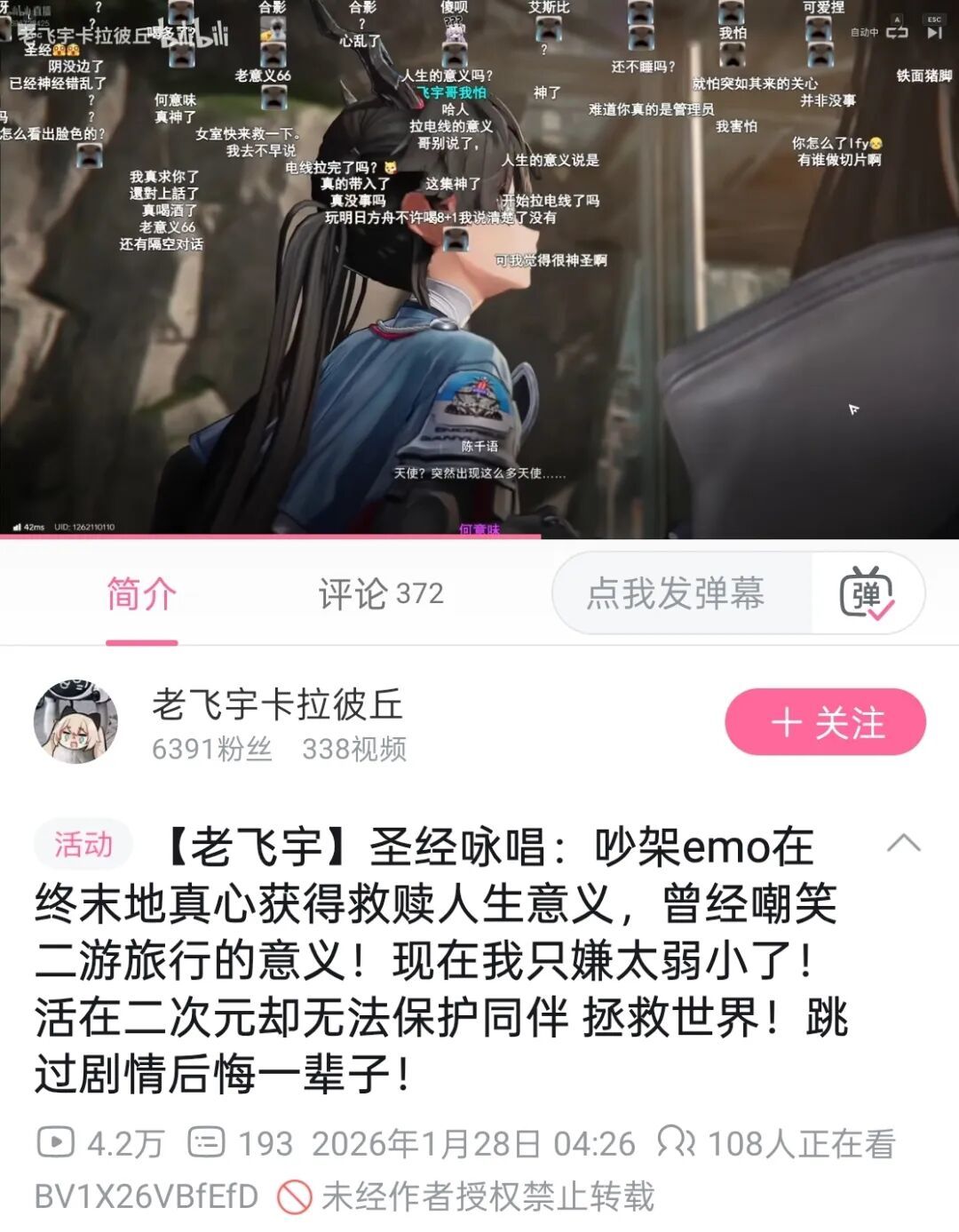Toggle the A key auto-battle indicator
Image resolution: width=959 pixels, height=1232 pixels.
click(898, 18)
